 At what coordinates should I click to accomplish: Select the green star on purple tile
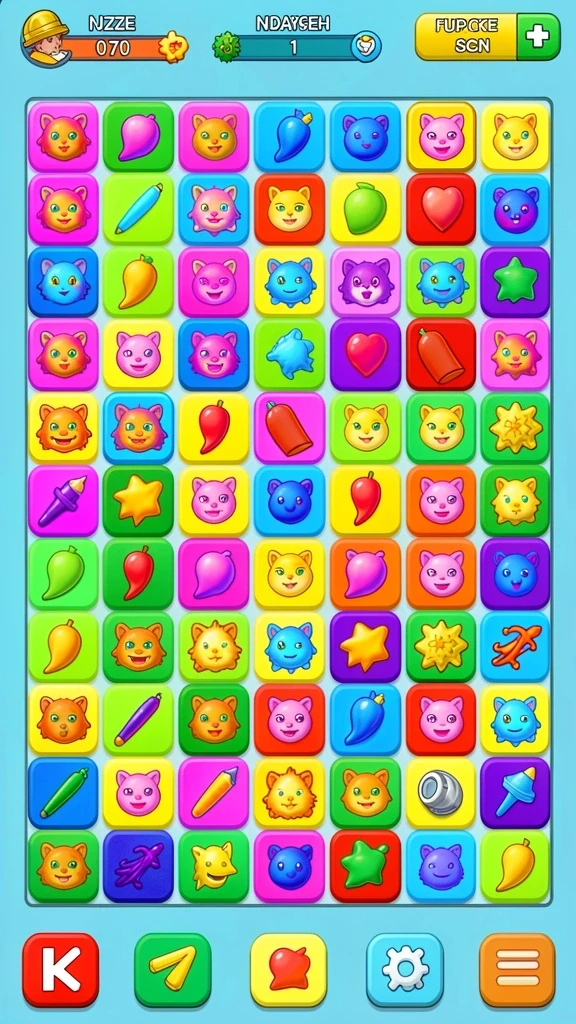(515, 282)
